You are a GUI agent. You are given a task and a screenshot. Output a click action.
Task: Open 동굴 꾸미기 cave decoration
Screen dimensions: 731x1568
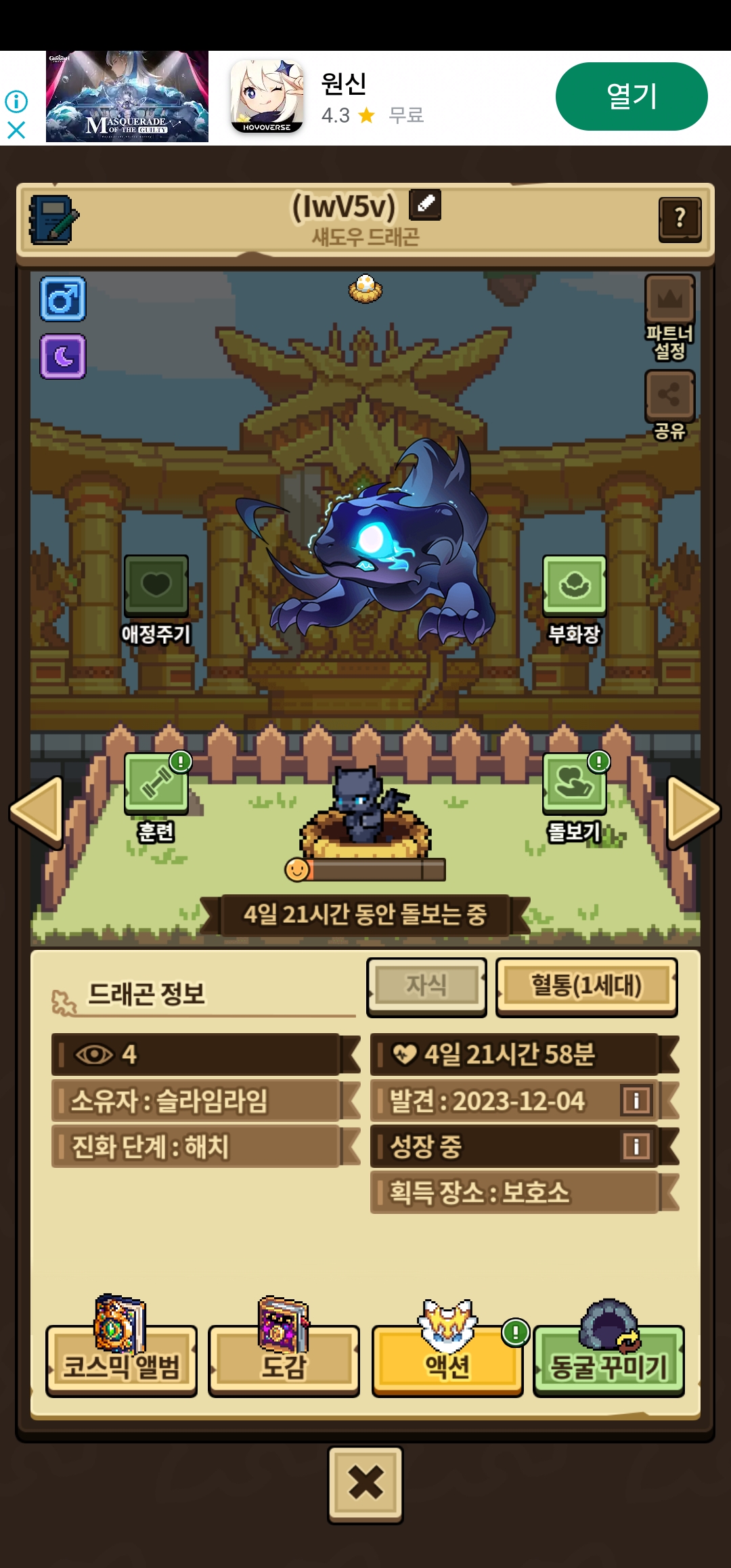click(x=608, y=1361)
